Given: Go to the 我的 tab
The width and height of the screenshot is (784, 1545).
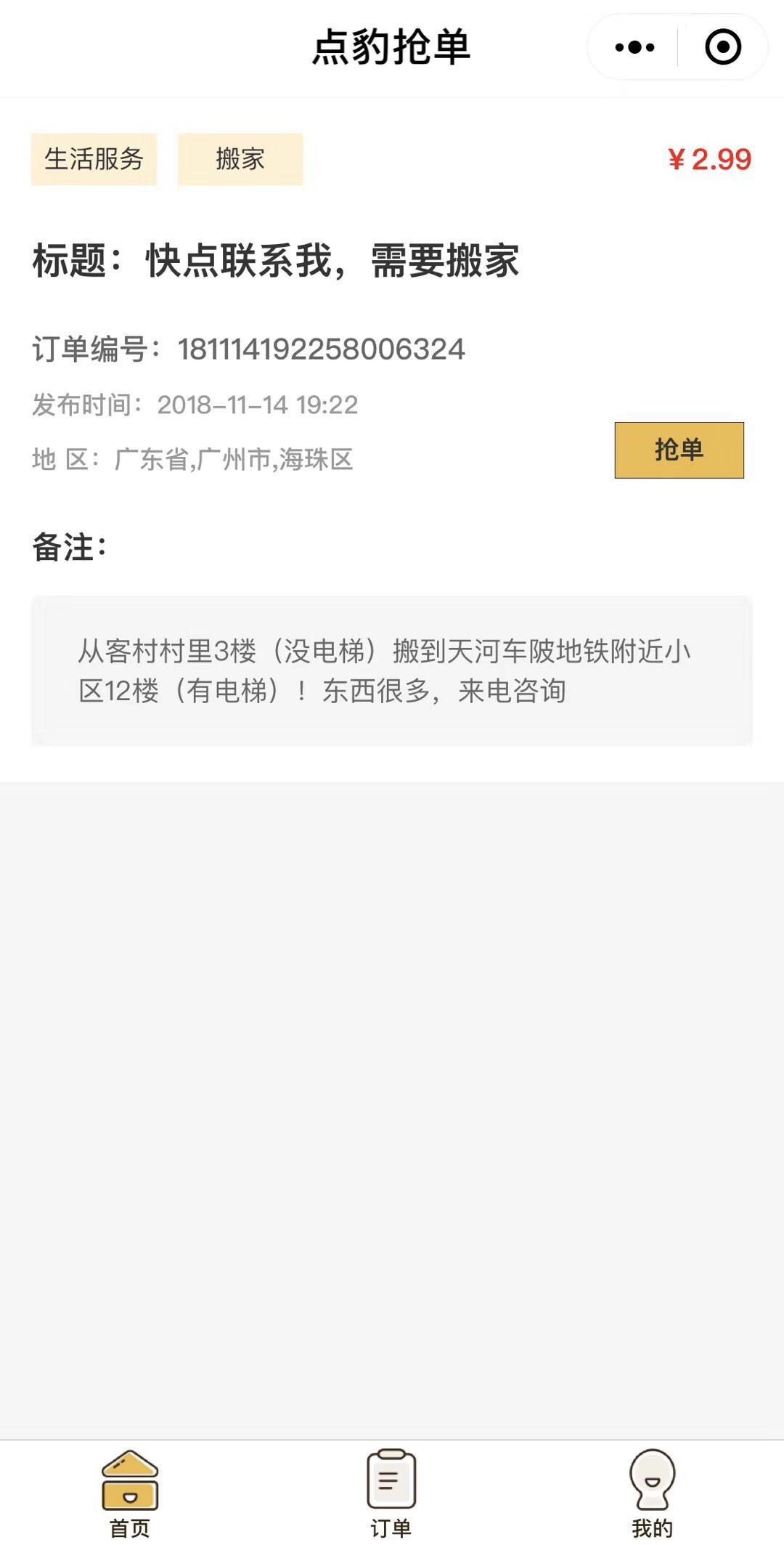Looking at the screenshot, I should pos(652,1493).
